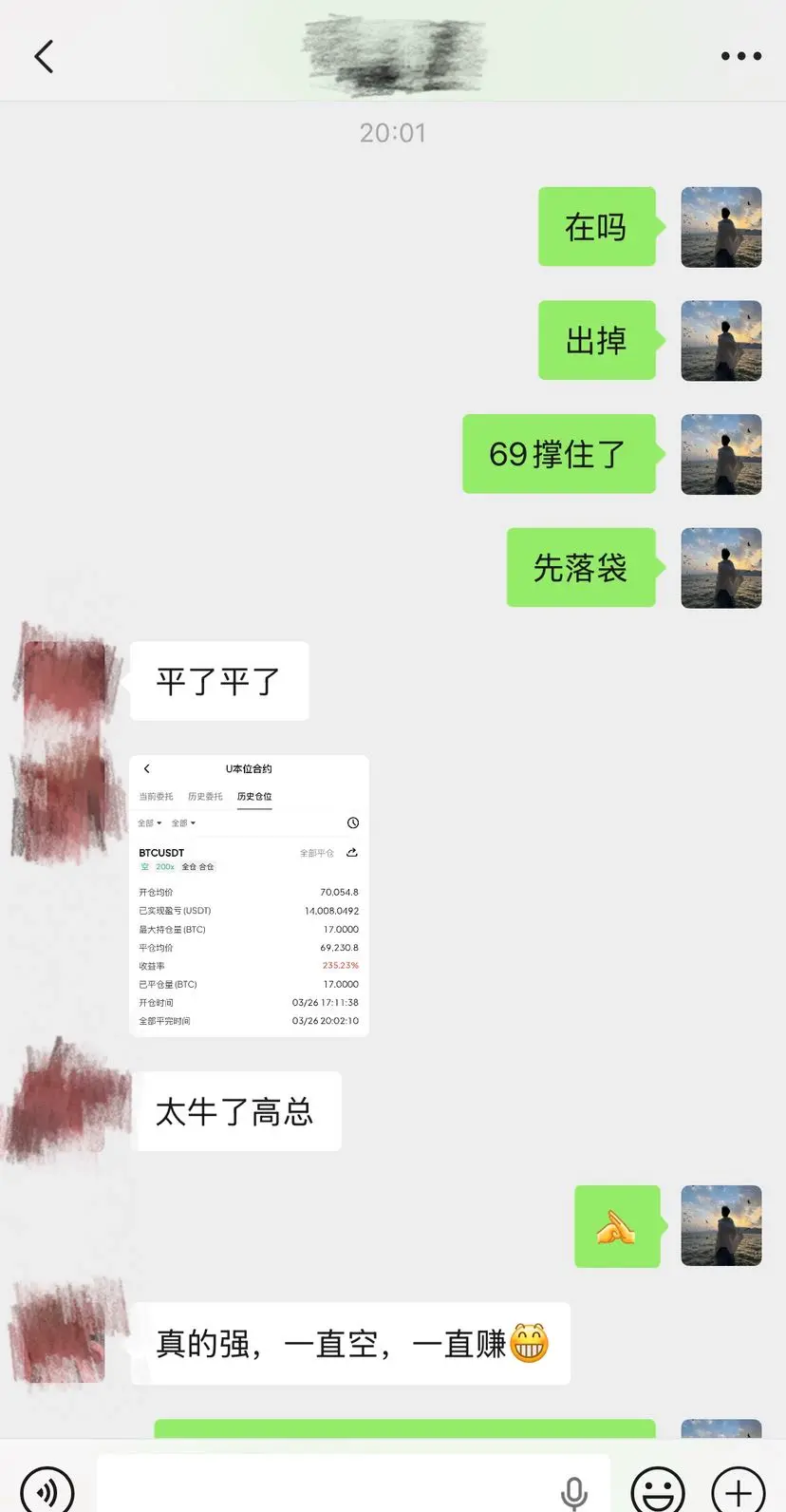Tap the message input field to type
The height and width of the screenshot is (1512, 786).
coord(351,1486)
